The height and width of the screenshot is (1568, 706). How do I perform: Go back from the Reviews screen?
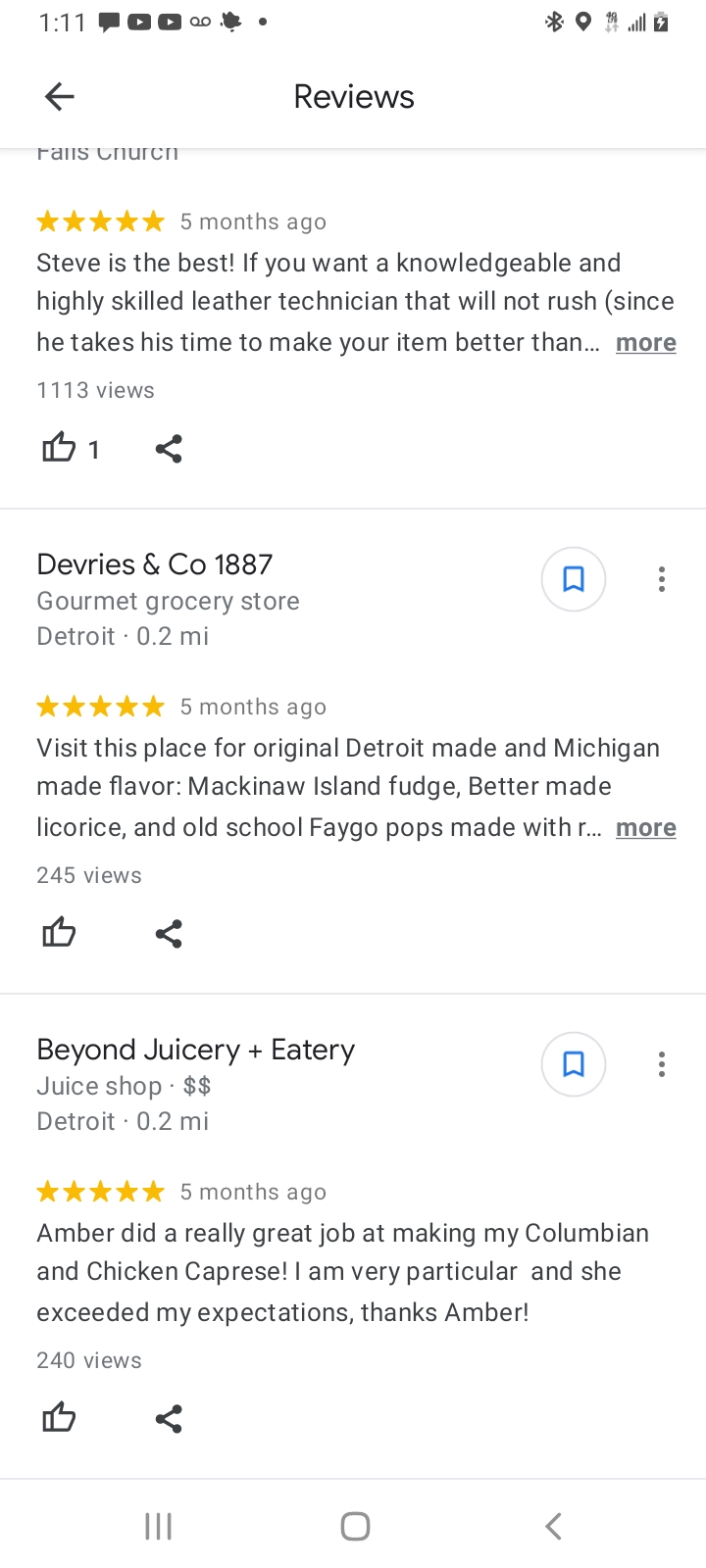click(59, 96)
